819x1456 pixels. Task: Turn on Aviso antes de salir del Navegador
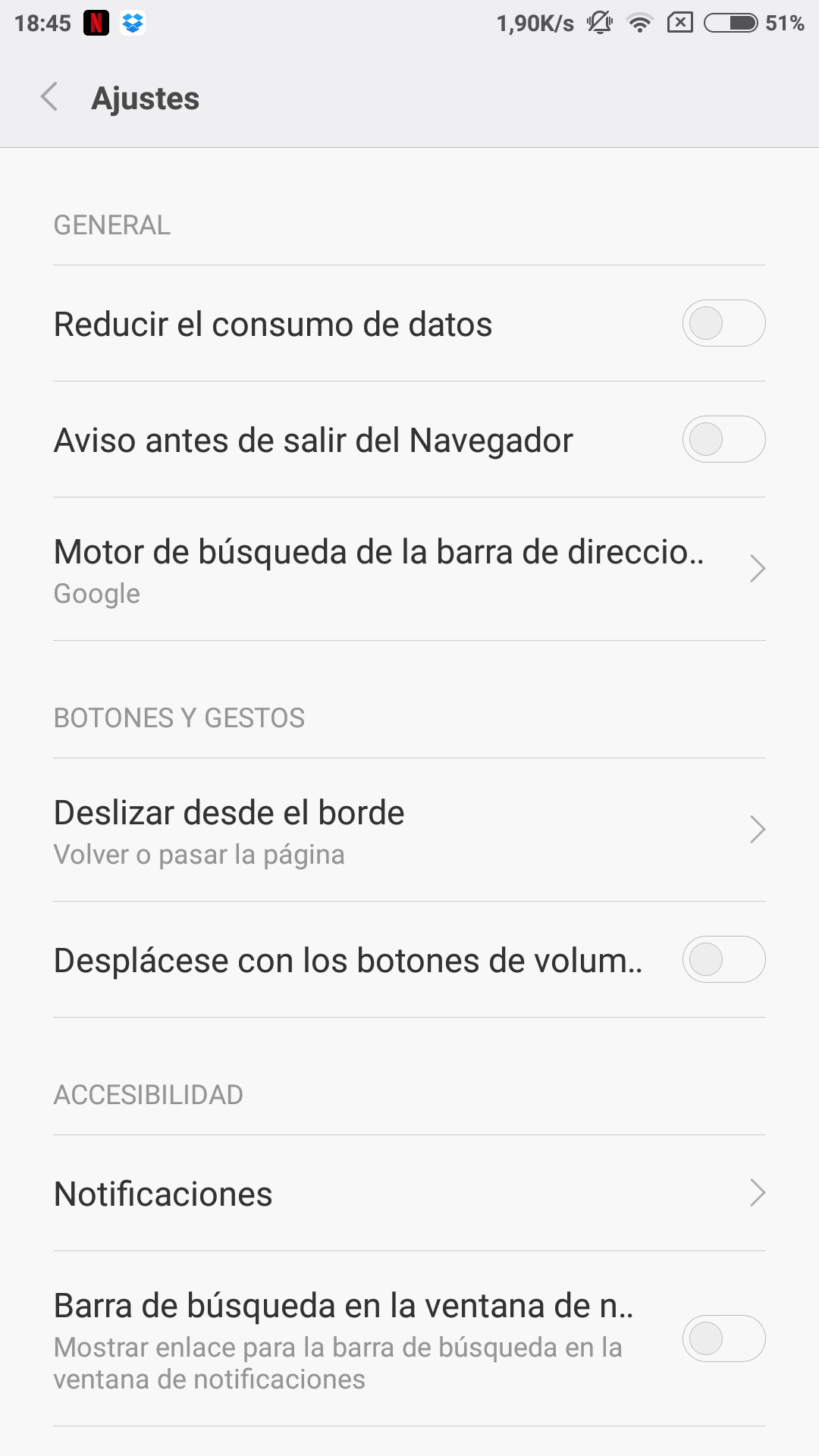(x=723, y=440)
